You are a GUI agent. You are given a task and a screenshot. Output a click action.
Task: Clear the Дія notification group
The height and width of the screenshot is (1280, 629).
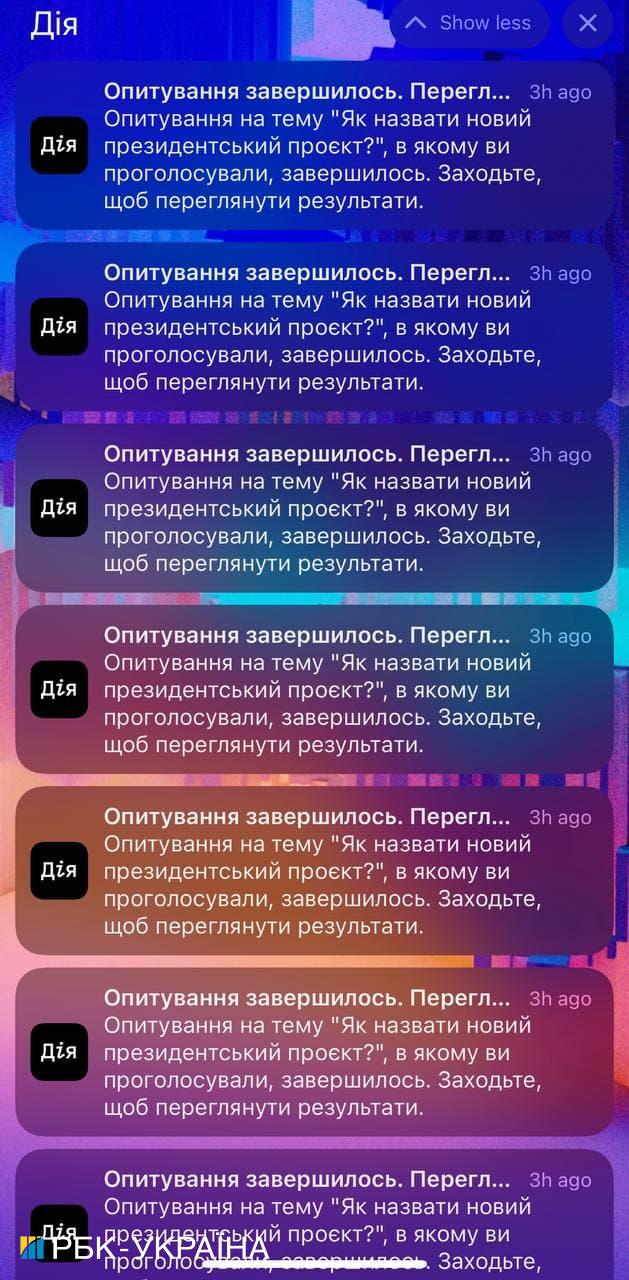click(587, 23)
